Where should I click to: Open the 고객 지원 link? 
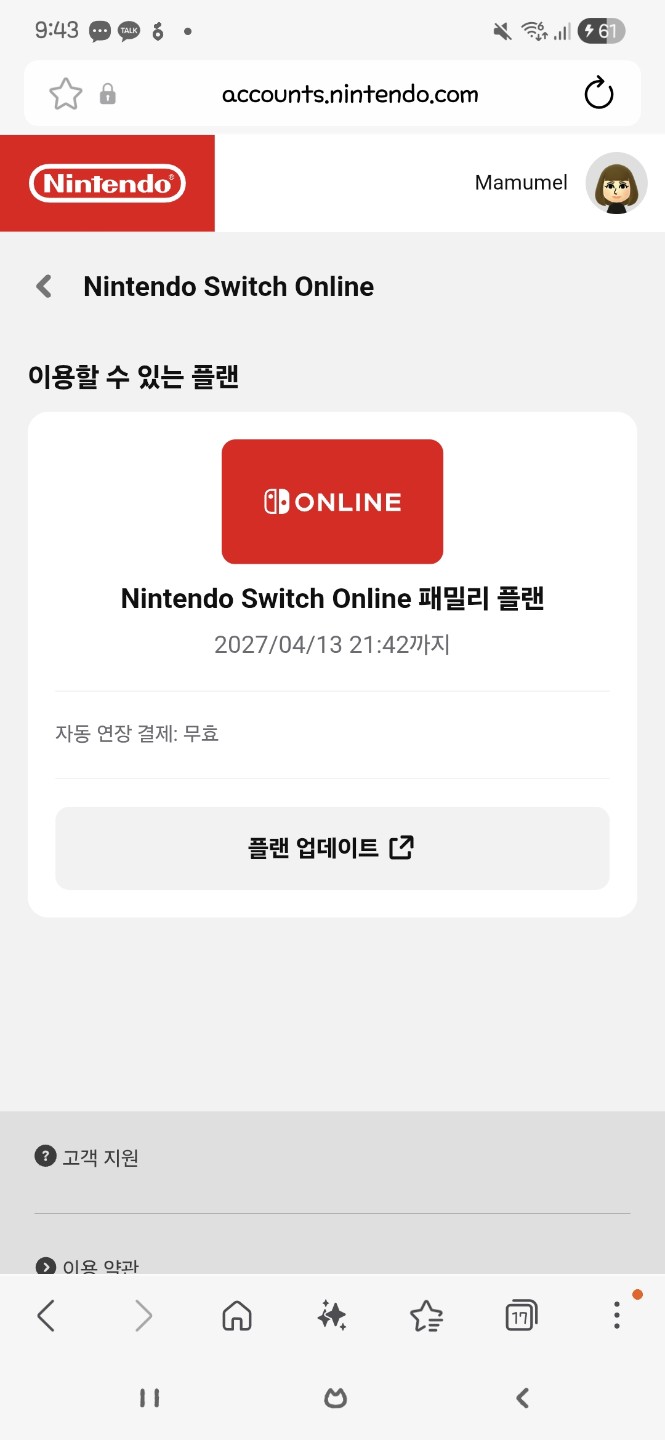tap(87, 1158)
